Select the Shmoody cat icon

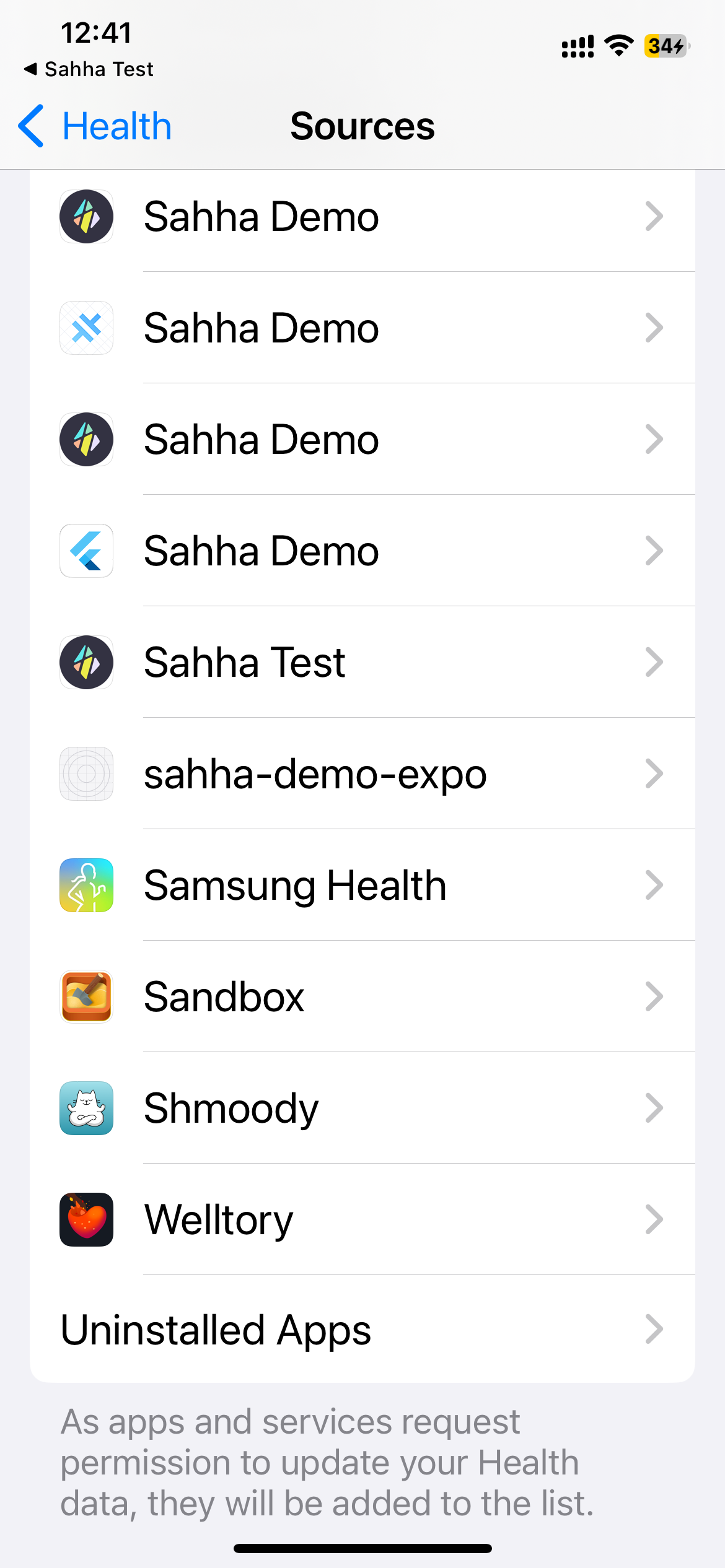[86, 1108]
